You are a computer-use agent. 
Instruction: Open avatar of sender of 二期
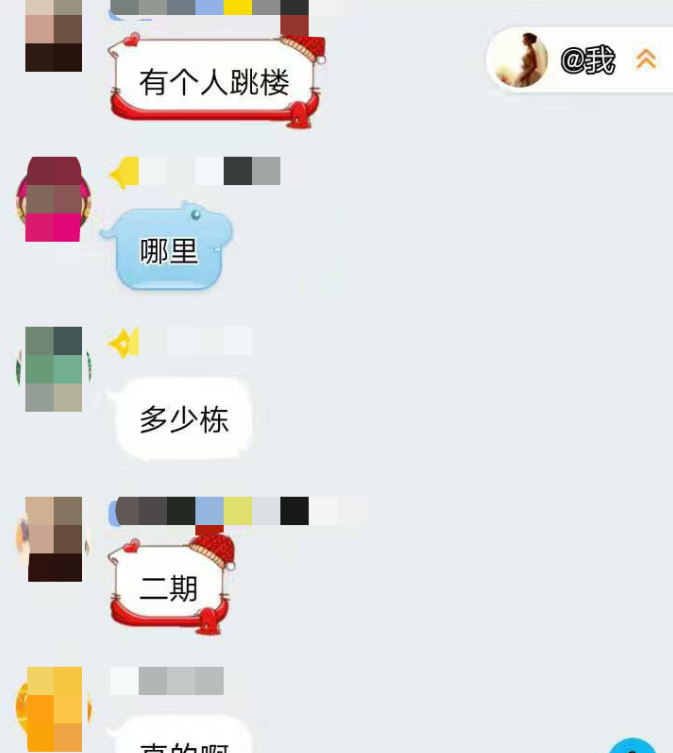pos(54,539)
